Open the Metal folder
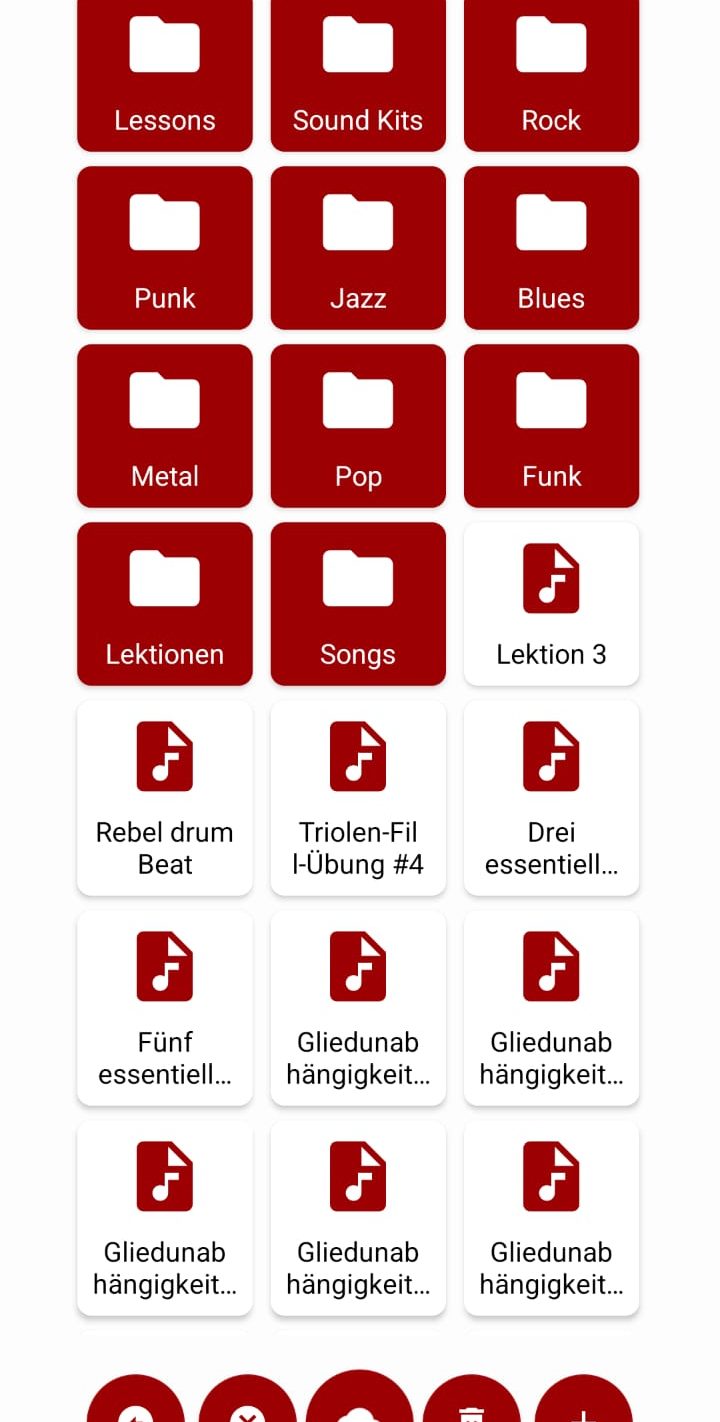This screenshot has height=1422, width=720. (165, 426)
